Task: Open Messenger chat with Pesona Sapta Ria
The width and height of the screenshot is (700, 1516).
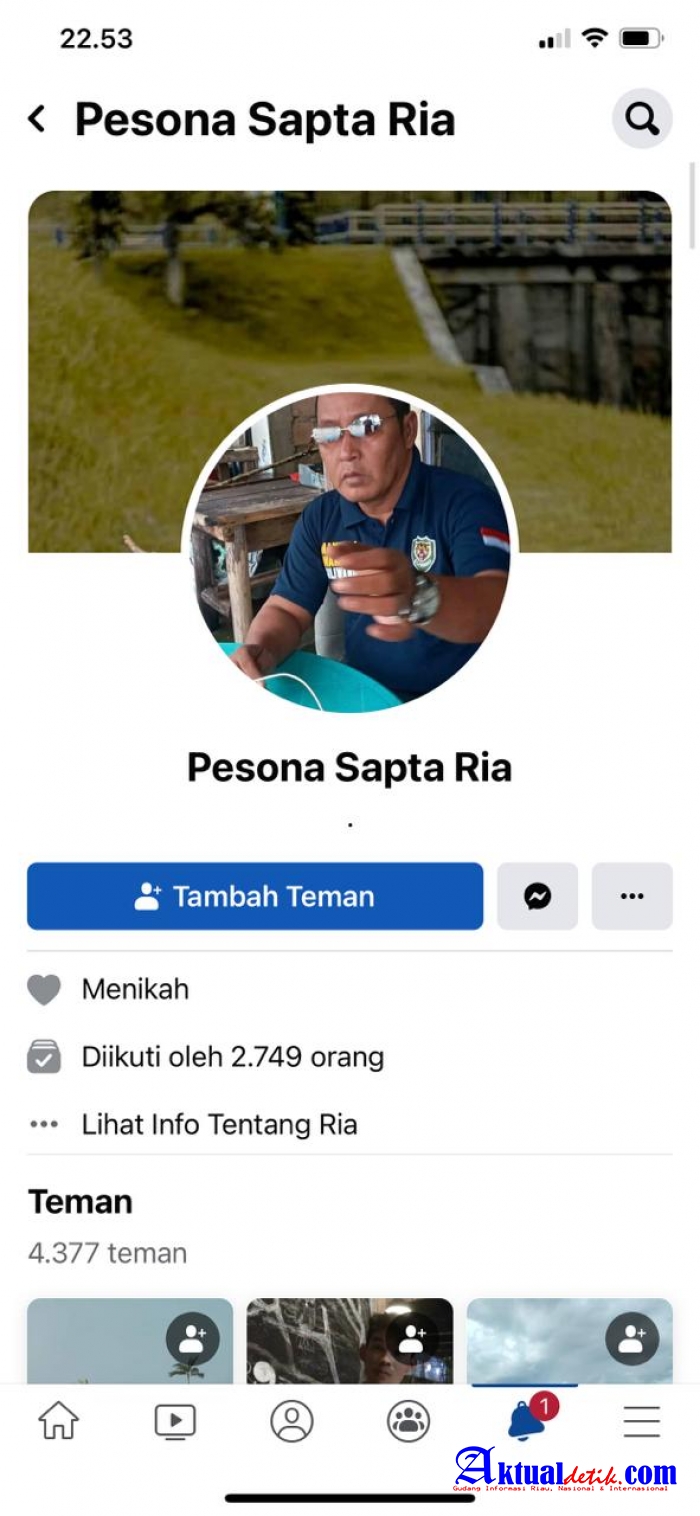Action: pos(538,896)
